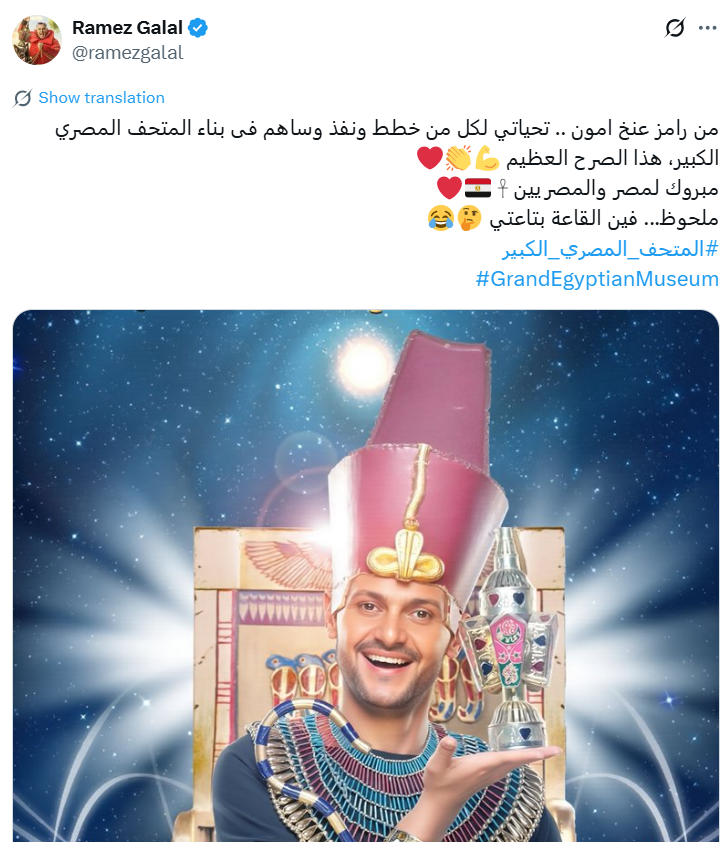Open the Arabic #المتحف_المصري_الكبير hashtag
726x842 pixels.
click(x=610, y=248)
